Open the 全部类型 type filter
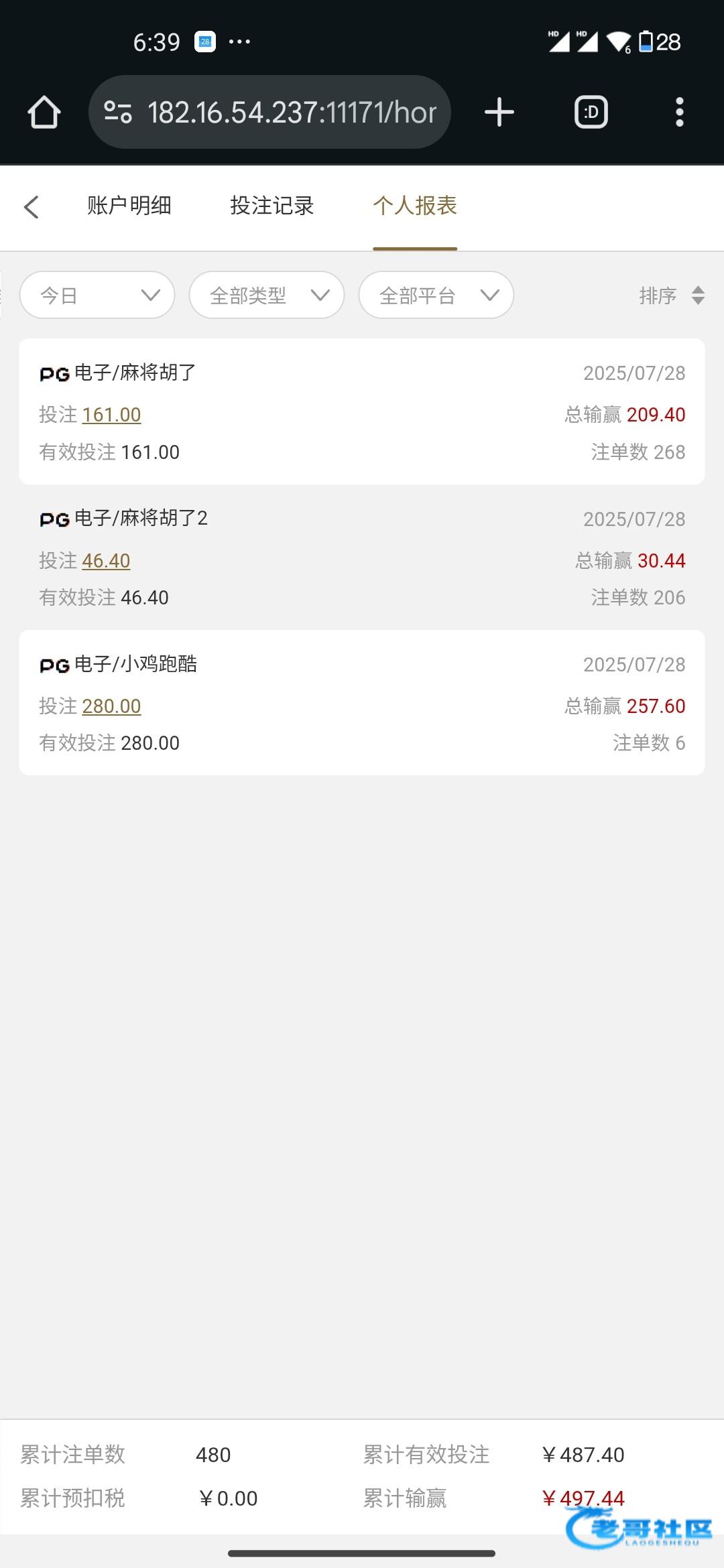 (267, 295)
